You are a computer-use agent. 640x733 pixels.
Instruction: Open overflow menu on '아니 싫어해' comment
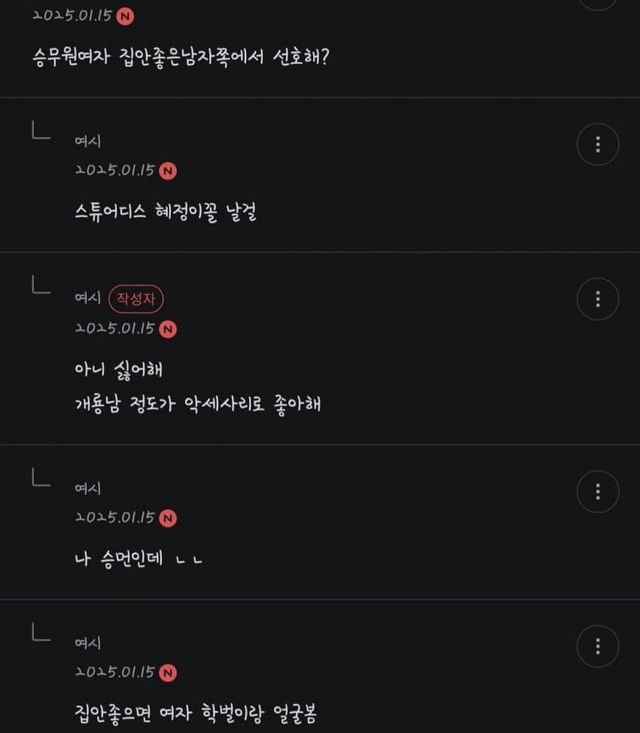[598, 299]
